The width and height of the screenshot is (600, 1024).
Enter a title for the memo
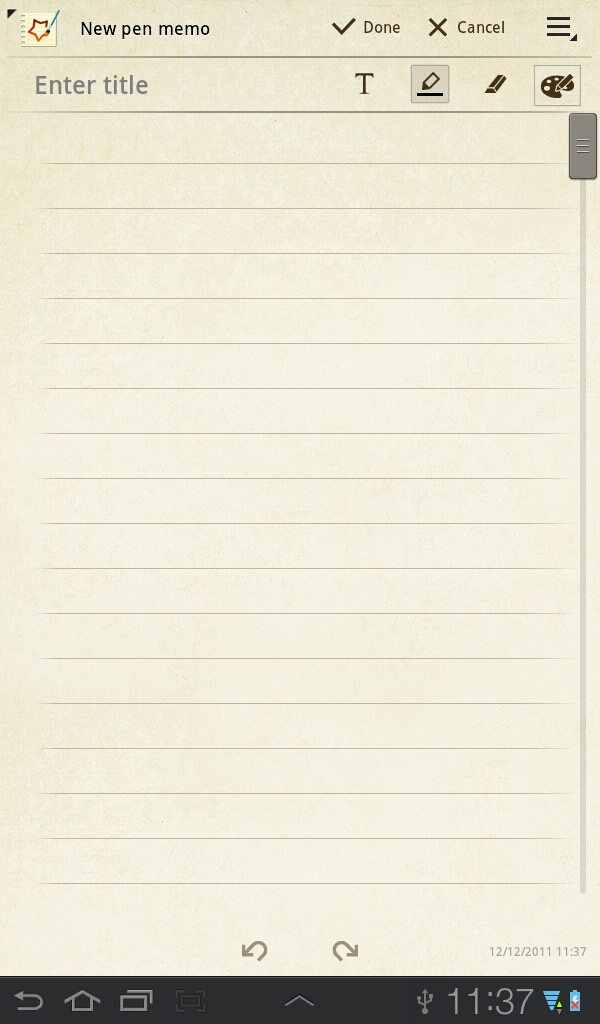pos(180,85)
